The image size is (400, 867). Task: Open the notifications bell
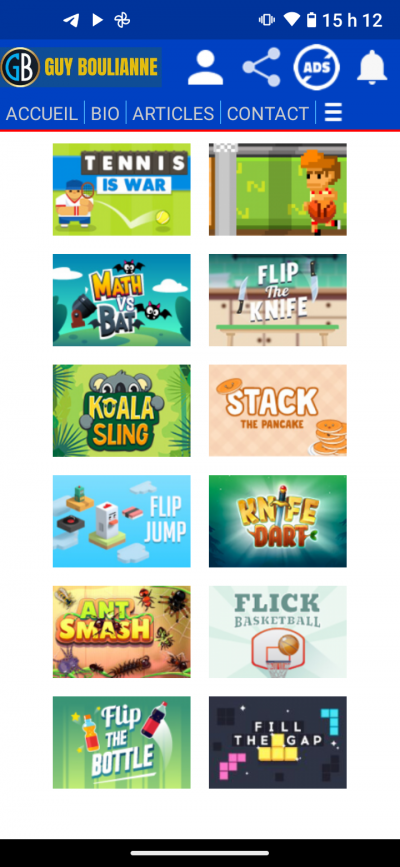coord(372,67)
